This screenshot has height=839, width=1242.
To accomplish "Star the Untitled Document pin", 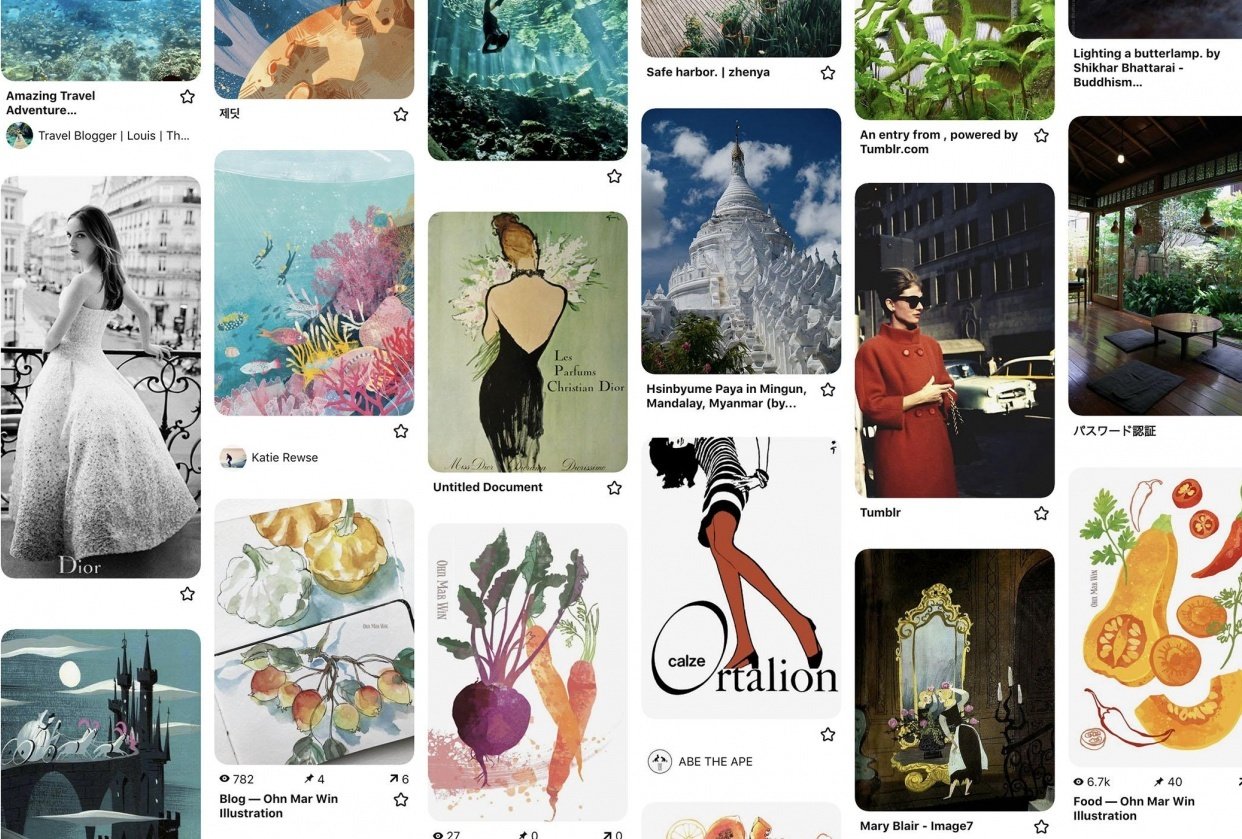I will point(614,488).
